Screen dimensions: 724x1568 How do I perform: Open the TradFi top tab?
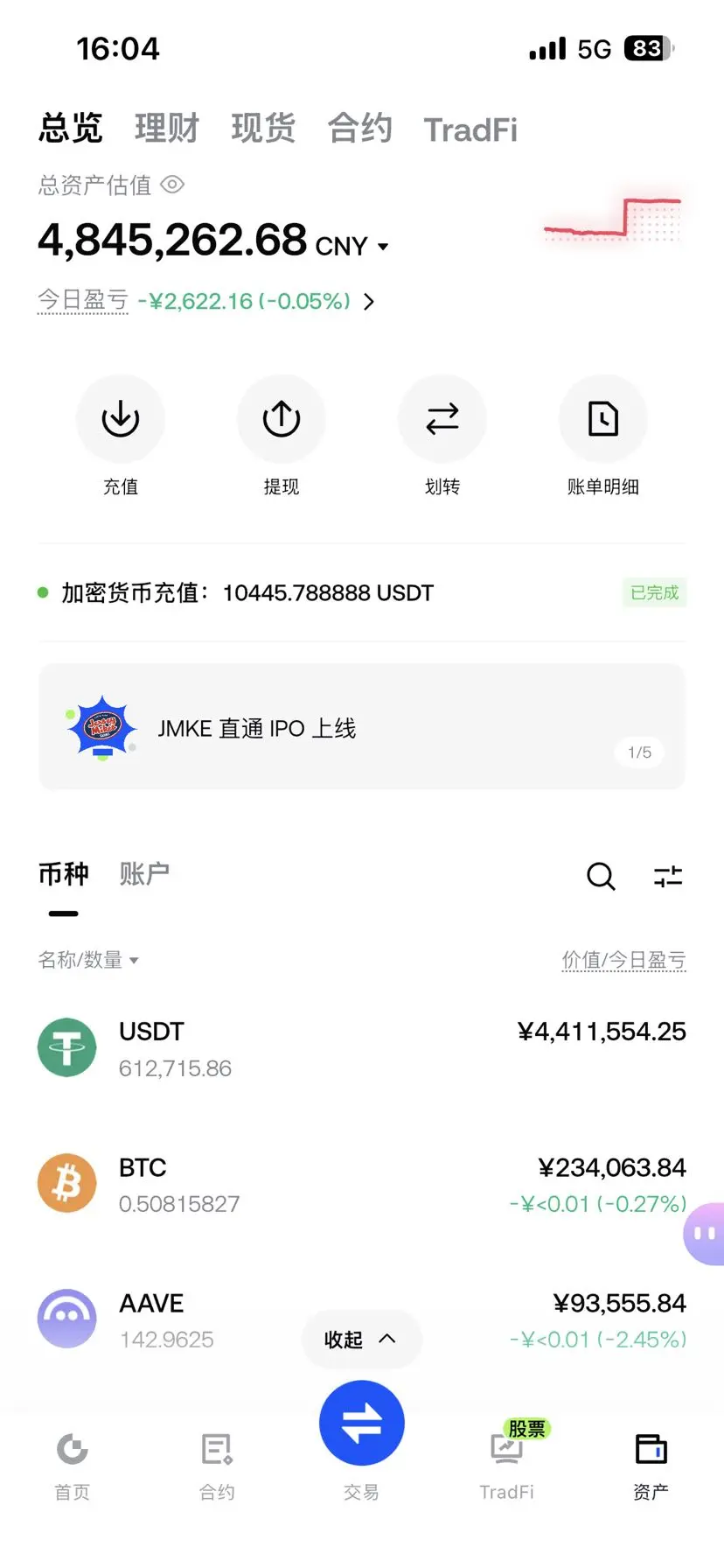click(470, 129)
